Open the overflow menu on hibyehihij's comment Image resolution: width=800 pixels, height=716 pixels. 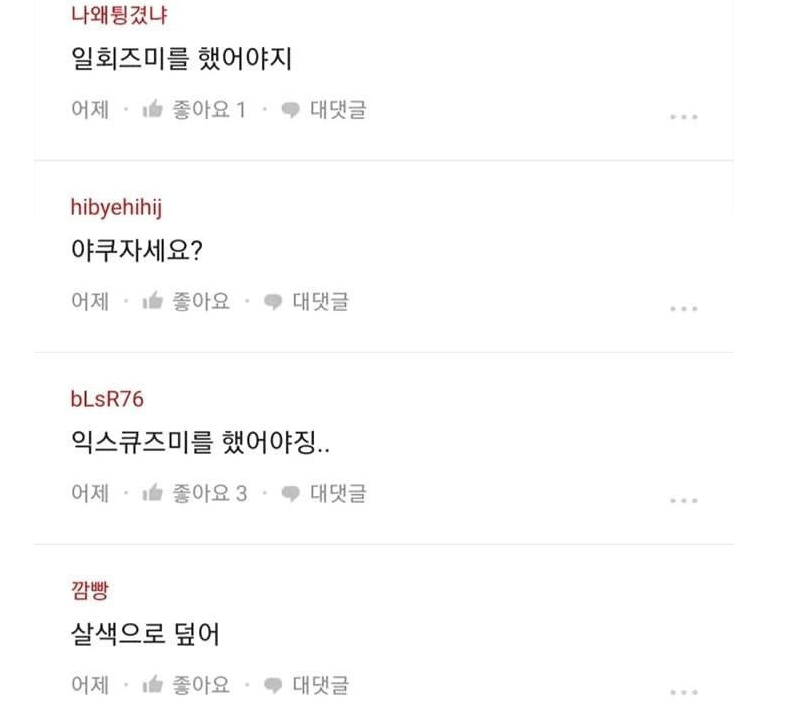[x=683, y=308]
